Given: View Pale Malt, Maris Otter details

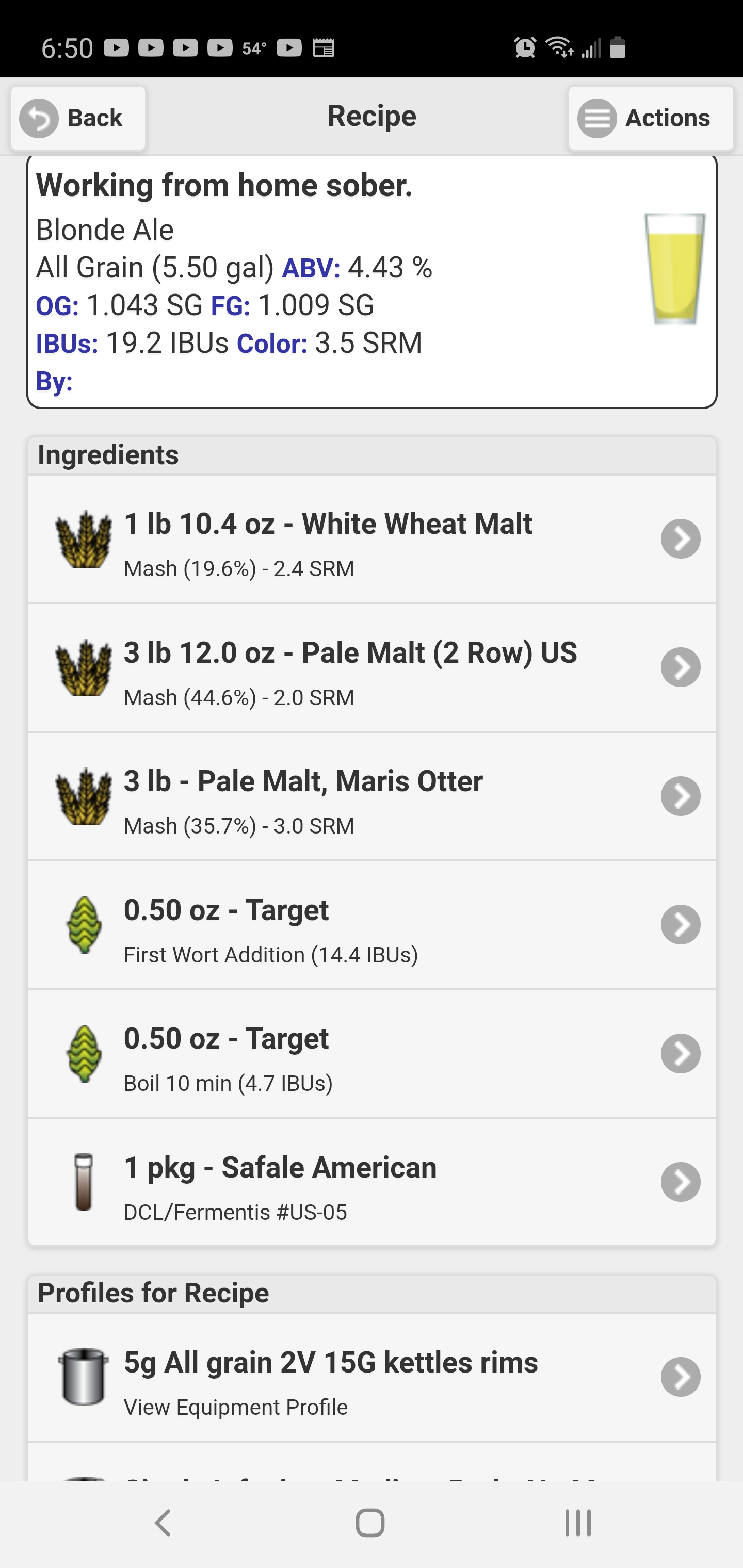Looking at the screenshot, I should (372, 796).
